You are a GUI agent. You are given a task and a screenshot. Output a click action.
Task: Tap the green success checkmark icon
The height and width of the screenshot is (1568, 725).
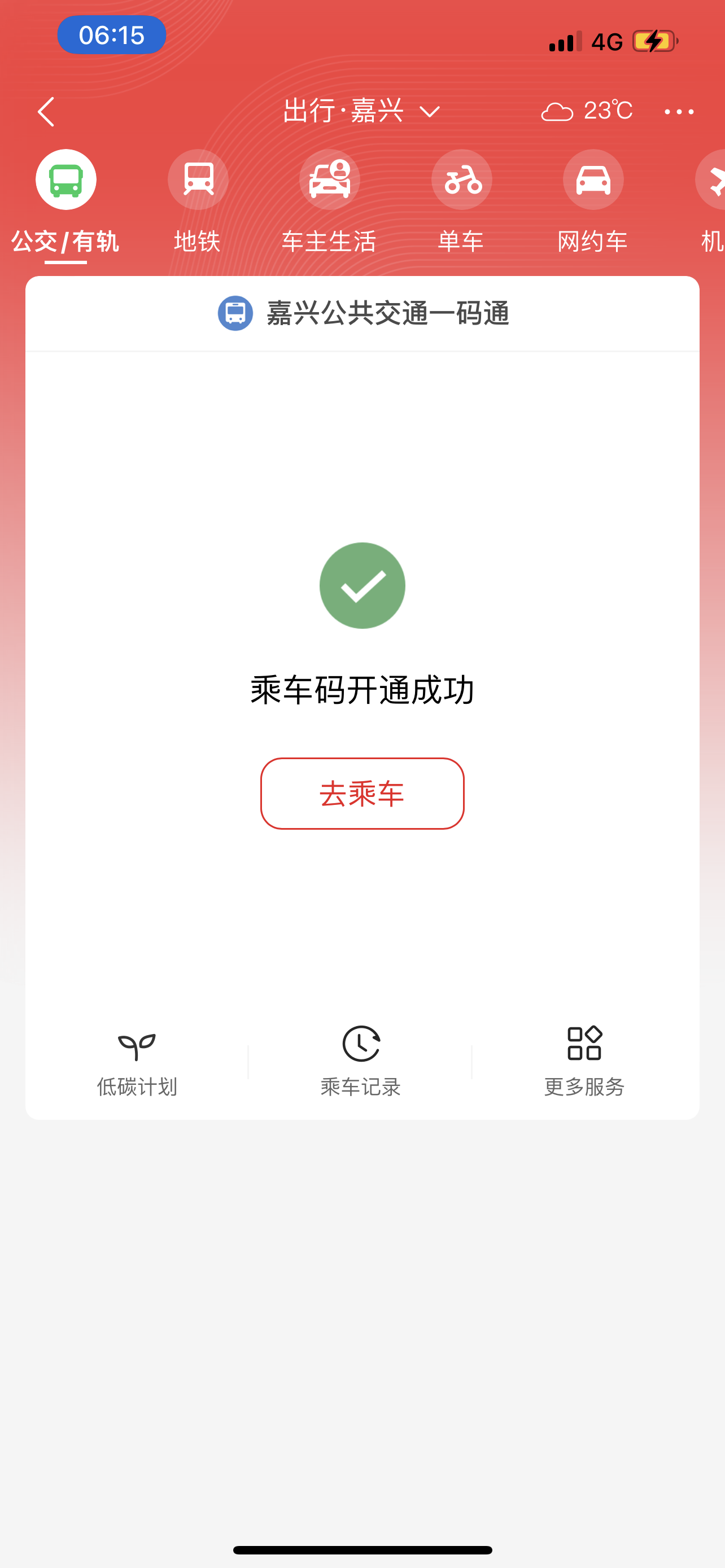[362, 585]
